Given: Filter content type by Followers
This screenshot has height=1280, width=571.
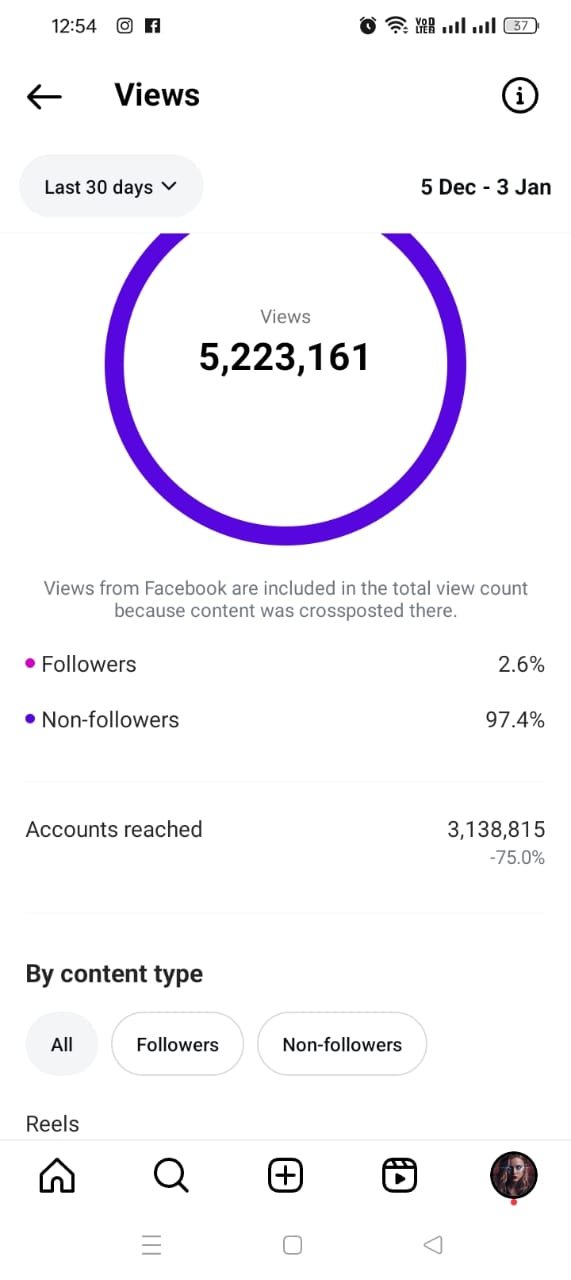Looking at the screenshot, I should 177,1044.
